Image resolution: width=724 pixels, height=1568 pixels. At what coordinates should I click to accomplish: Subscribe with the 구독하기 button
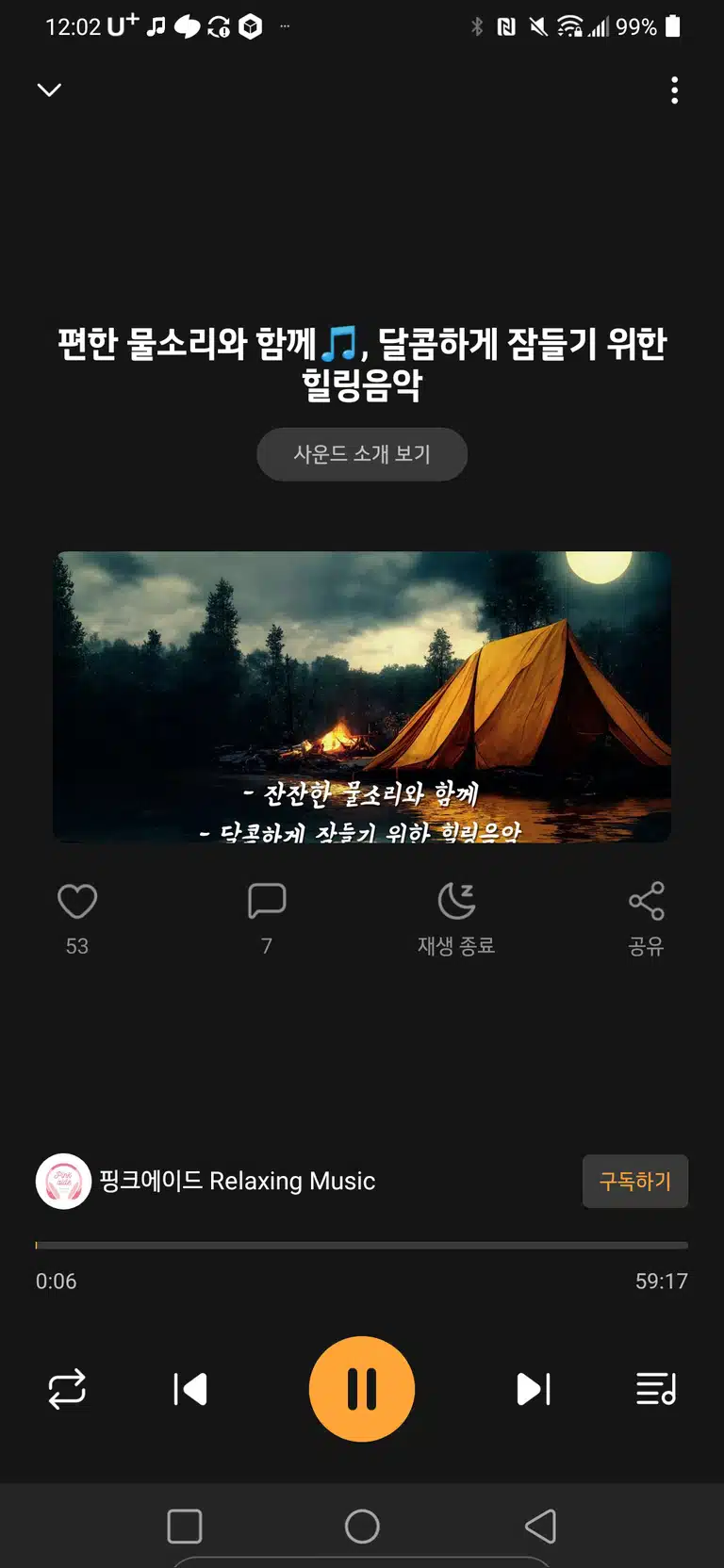pos(635,1181)
